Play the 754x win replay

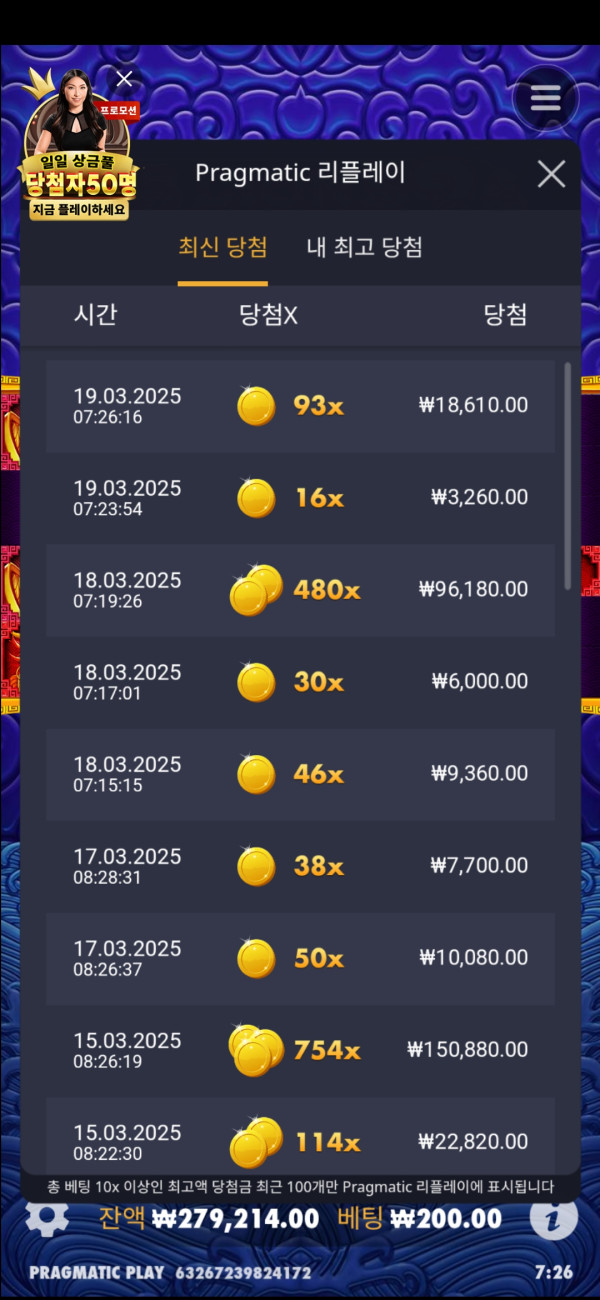coord(300,1050)
